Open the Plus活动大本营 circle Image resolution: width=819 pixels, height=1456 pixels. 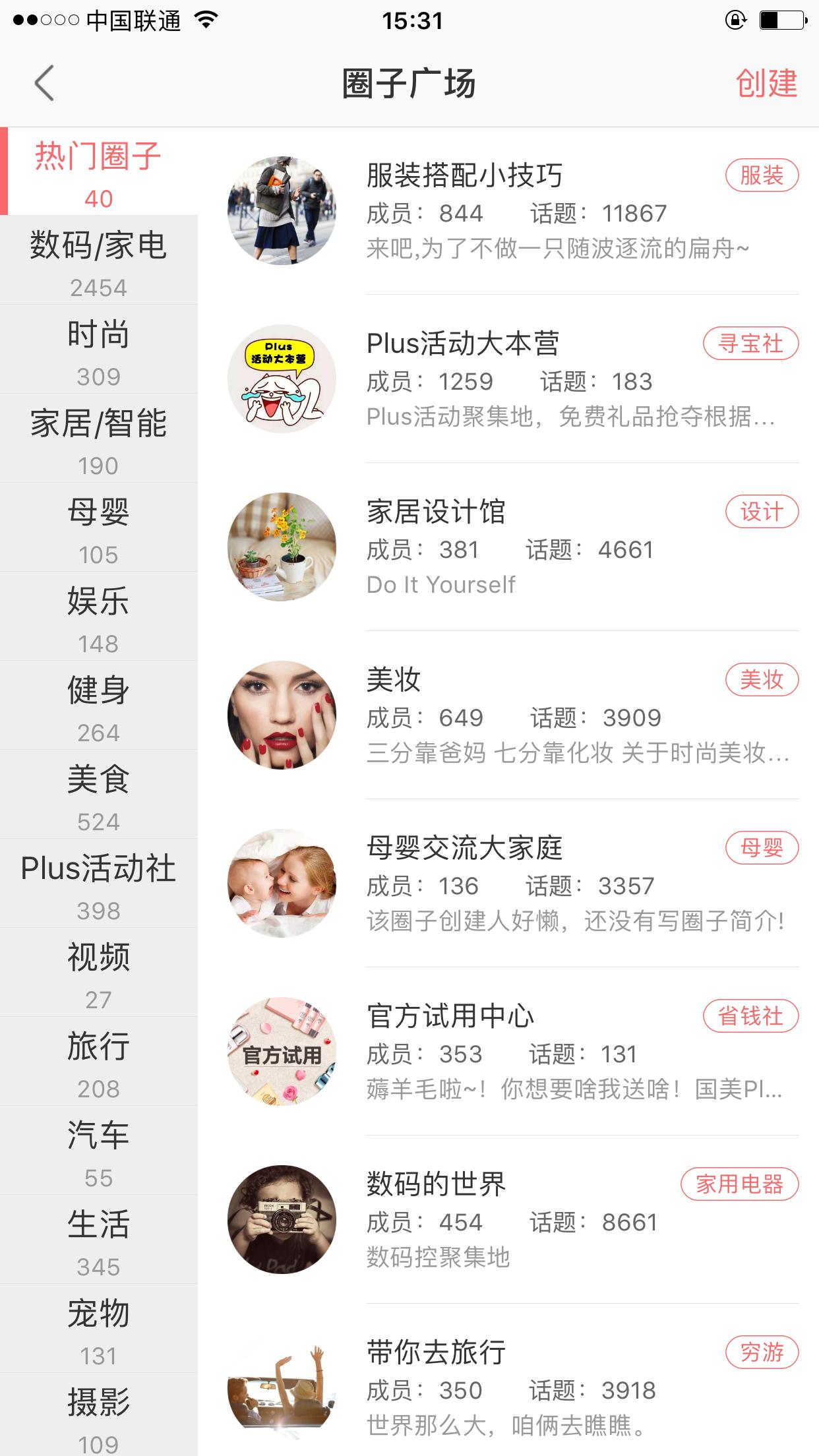[x=514, y=379]
